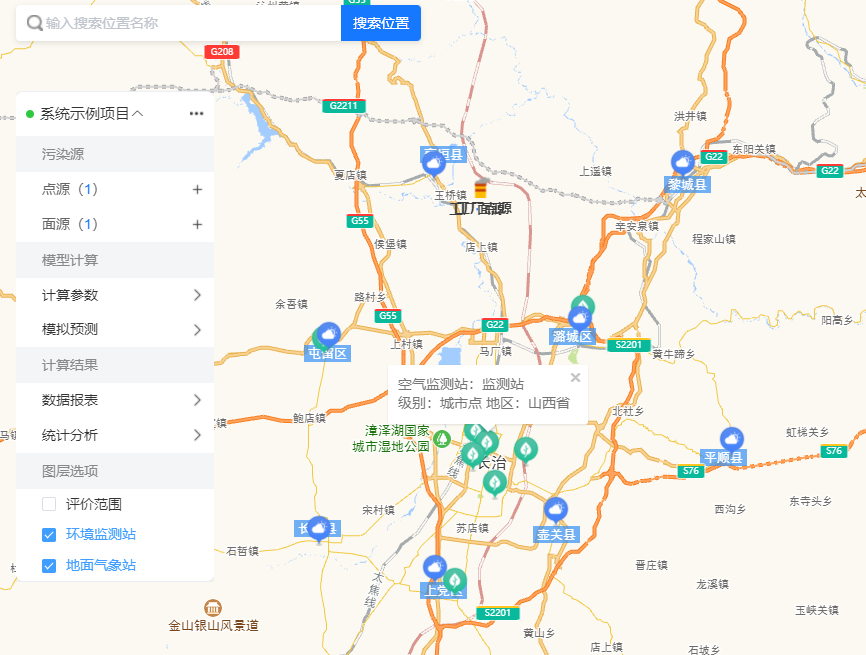Uncheck the 环境监测站 layer
The width and height of the screenshot is (866, 655).
49,535
